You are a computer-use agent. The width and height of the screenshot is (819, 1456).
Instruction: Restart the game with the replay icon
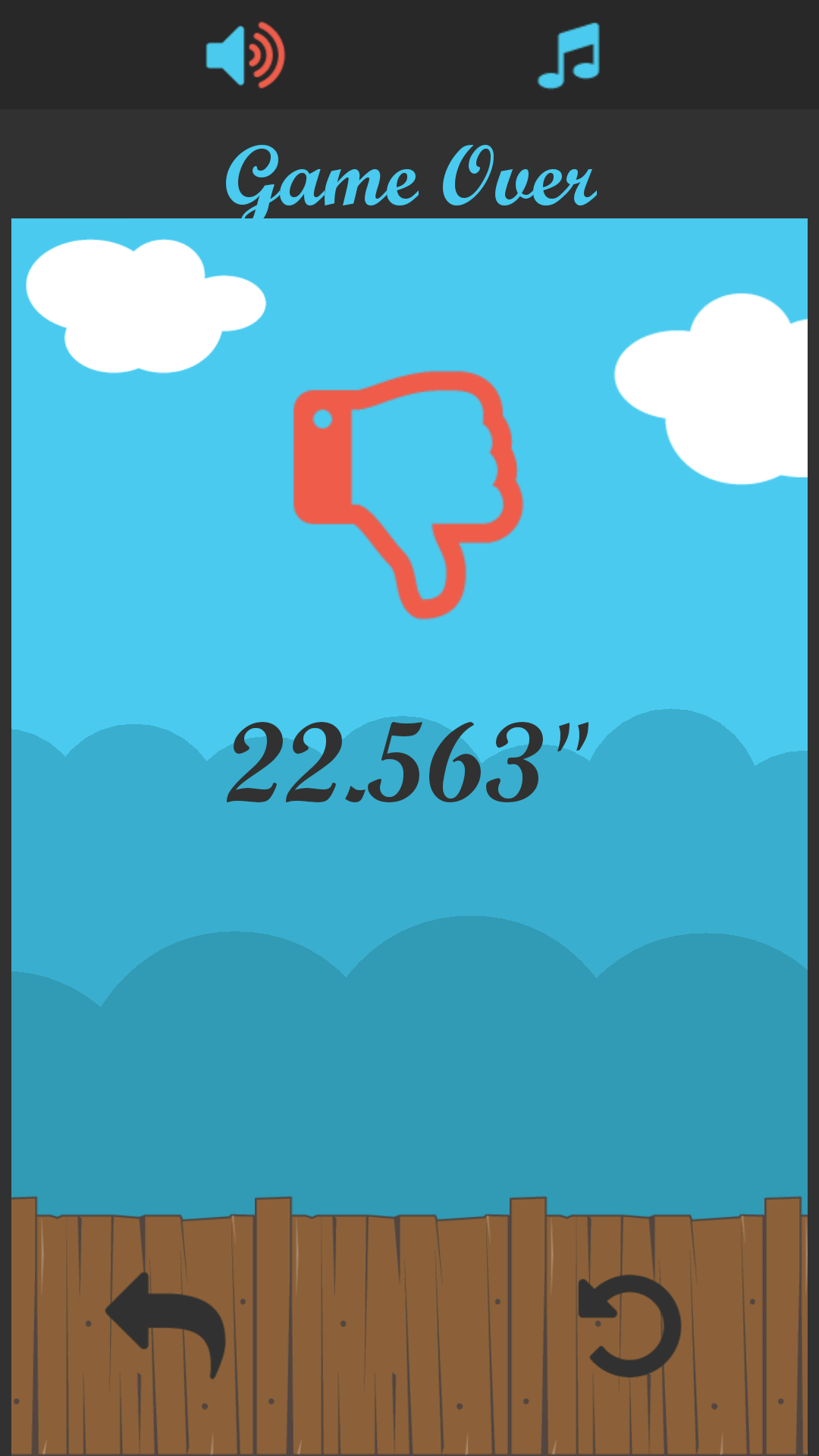(x=629, y=1325)
